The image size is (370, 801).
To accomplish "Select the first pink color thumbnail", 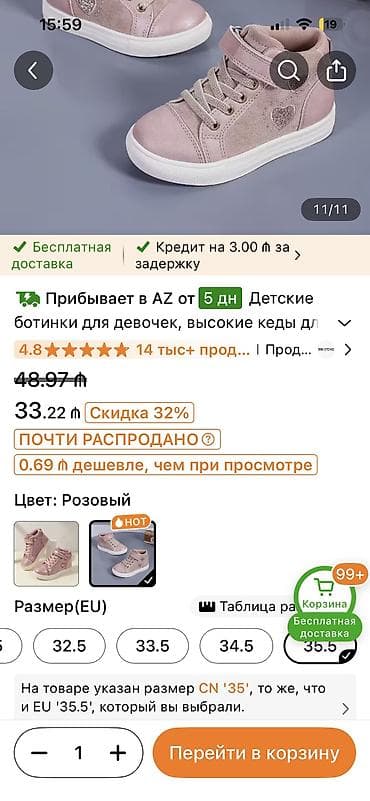I will [47, 553].
